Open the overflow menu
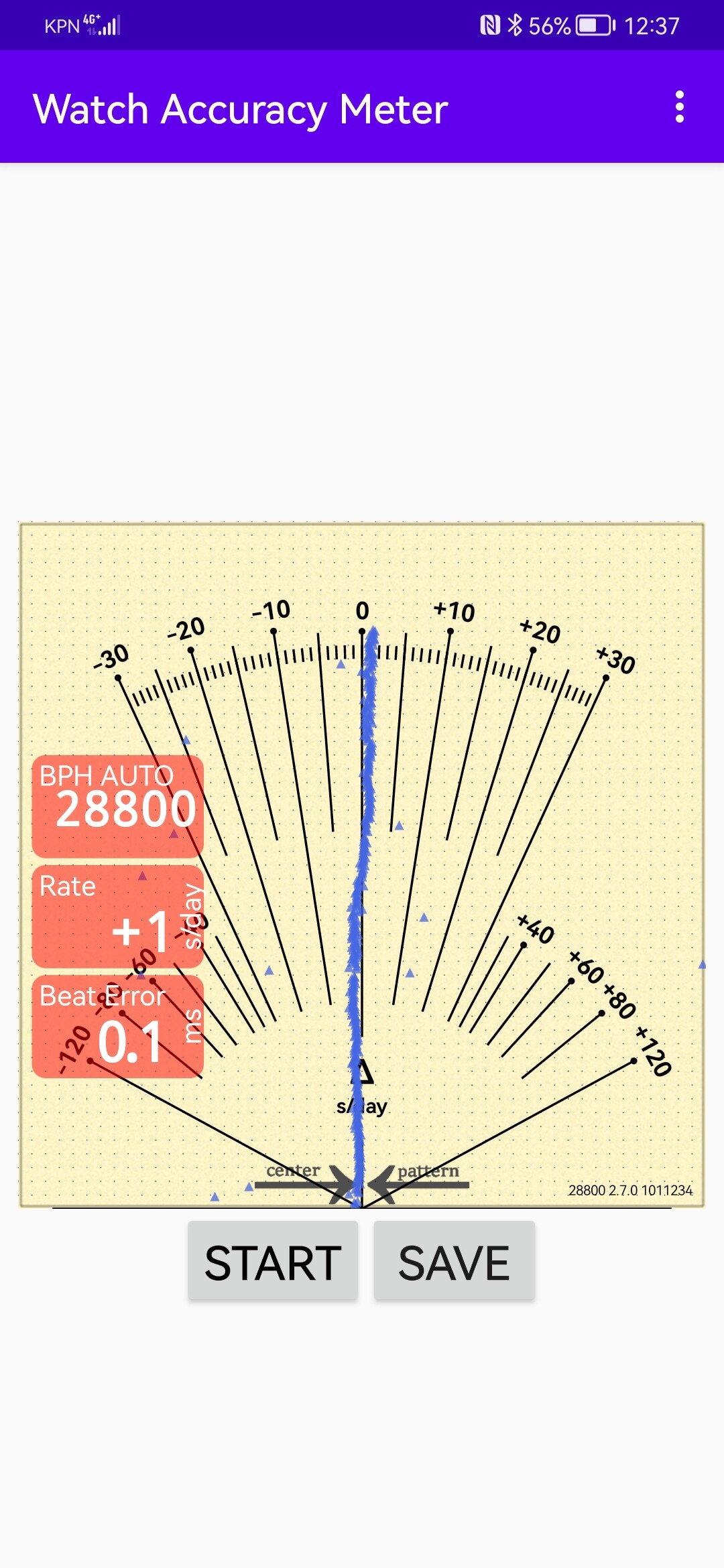The image size is (724, 1568). coord(679,107)
